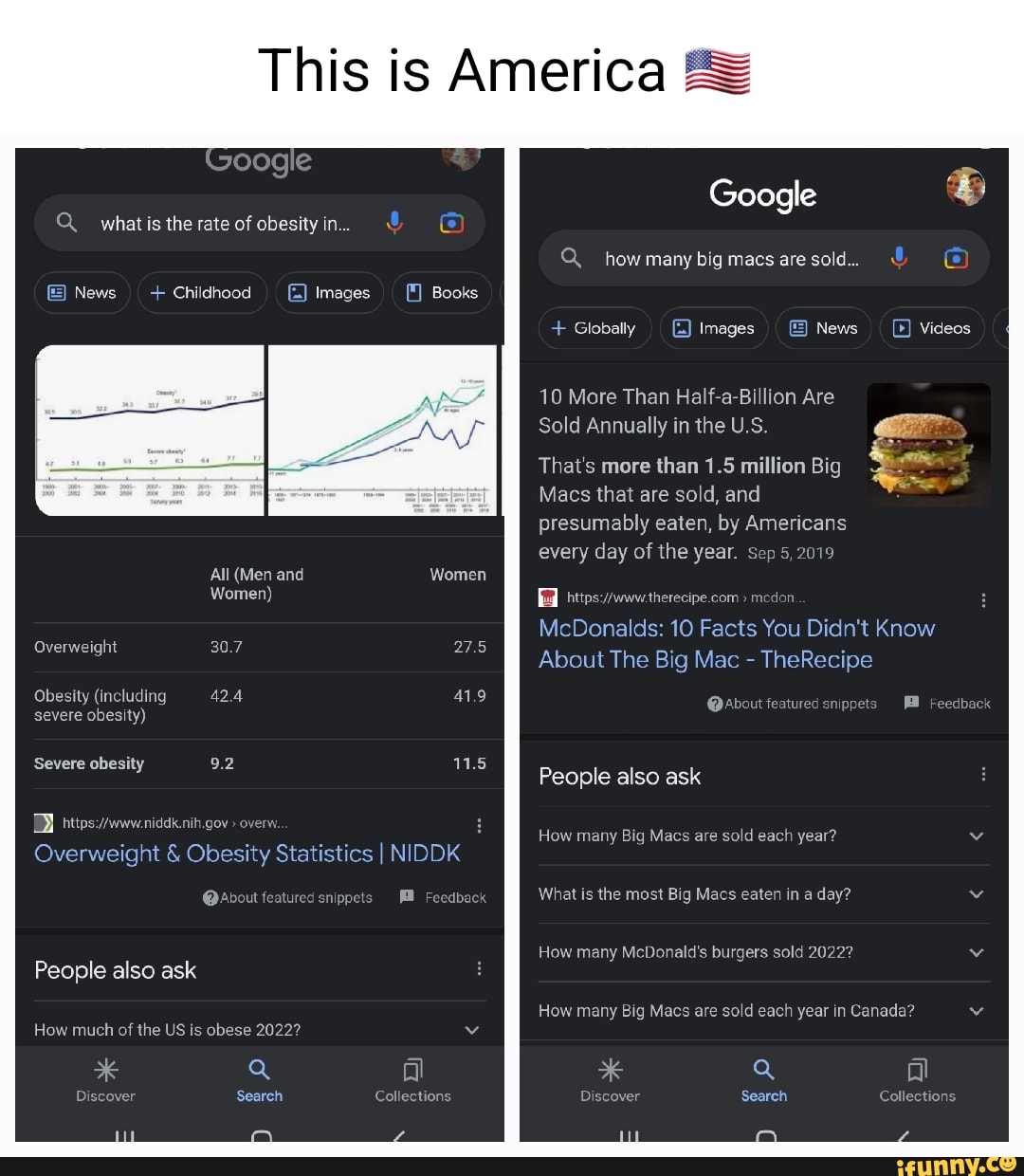Image resolution: width=1024 pixels, height=1176 pixels.
Task: Tap the therecipe.com site favicon
Action: 547,597
